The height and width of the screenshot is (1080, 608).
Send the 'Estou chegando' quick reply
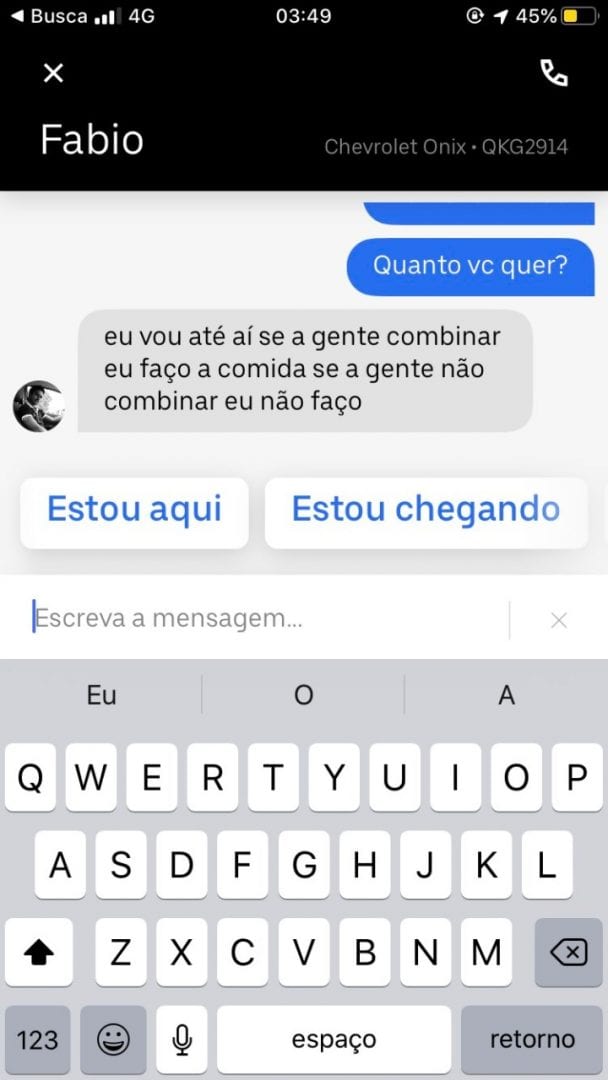click(x=425, y=510)
